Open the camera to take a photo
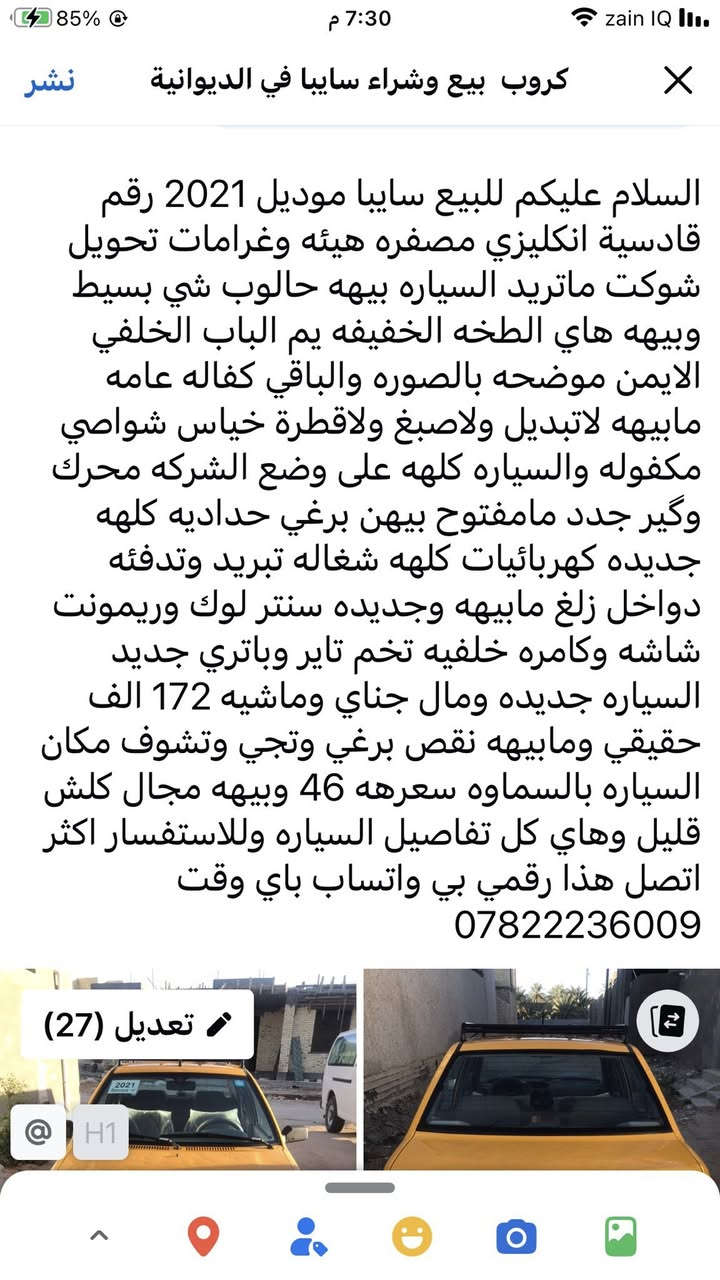This screenshot has height=1280, width=720. tap(516, 1238)
